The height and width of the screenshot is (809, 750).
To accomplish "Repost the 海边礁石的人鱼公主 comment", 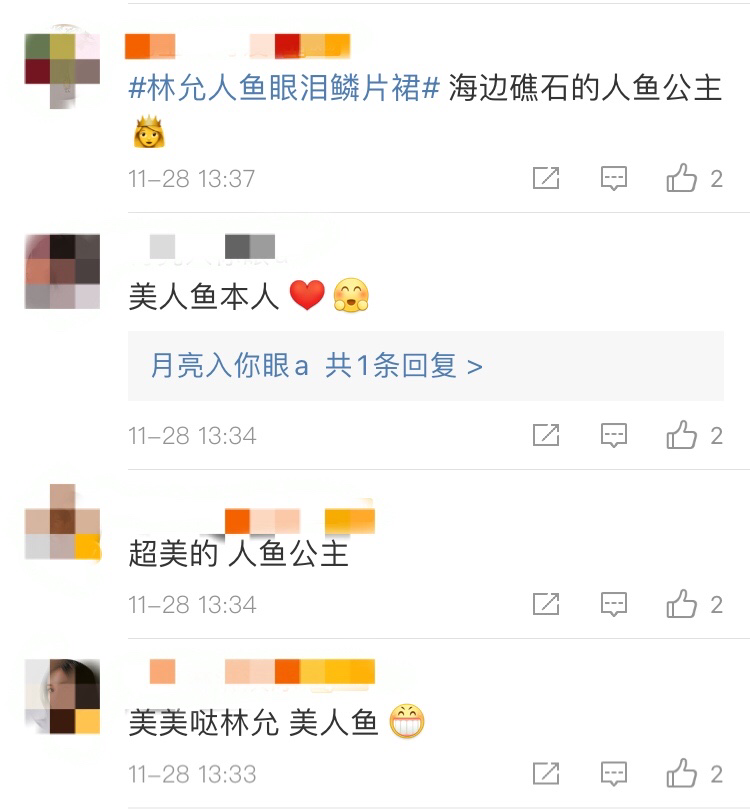I will [x=546, y=179].
